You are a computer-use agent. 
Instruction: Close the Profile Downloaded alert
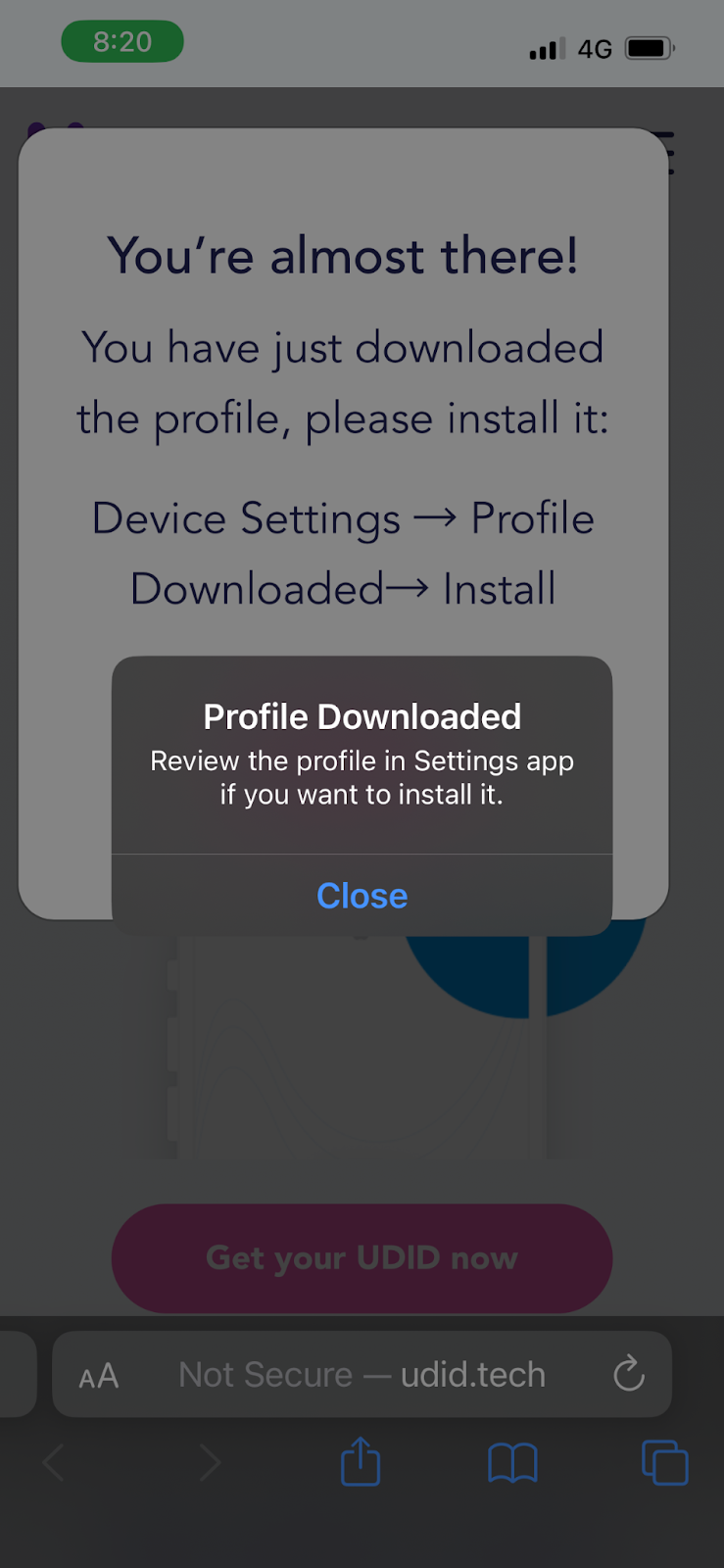tap(362, 895)
